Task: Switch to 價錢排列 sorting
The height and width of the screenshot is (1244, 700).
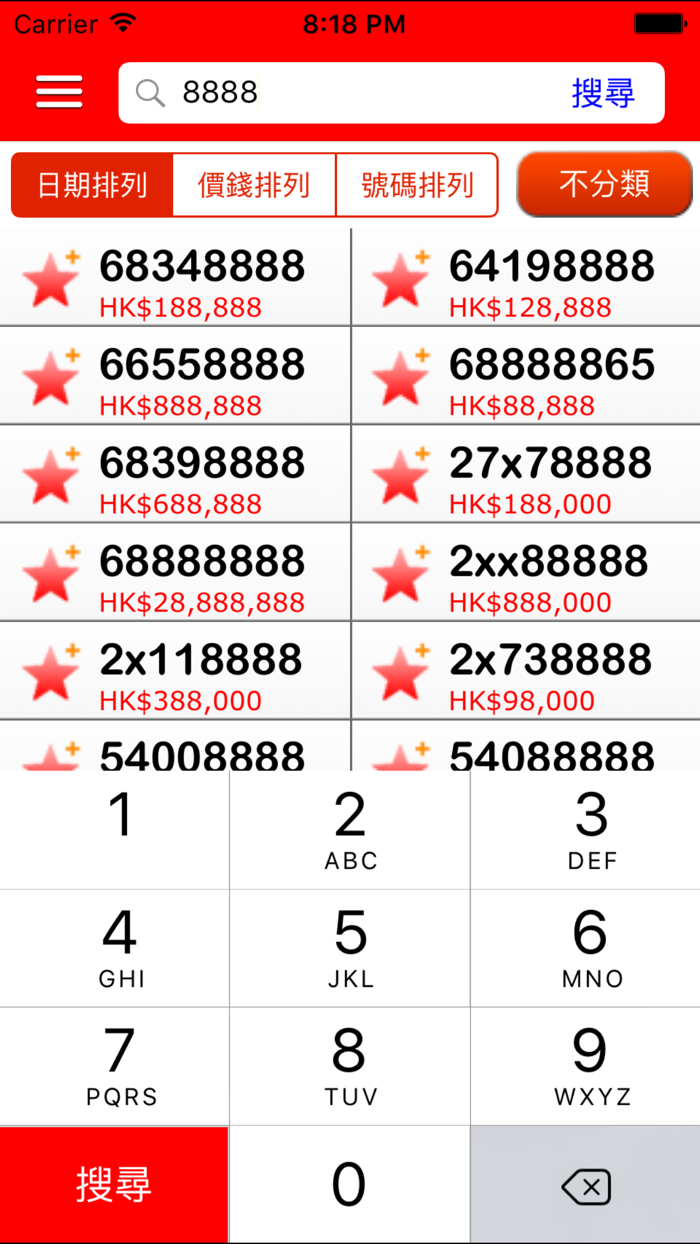Action: [x=254, y=185]
